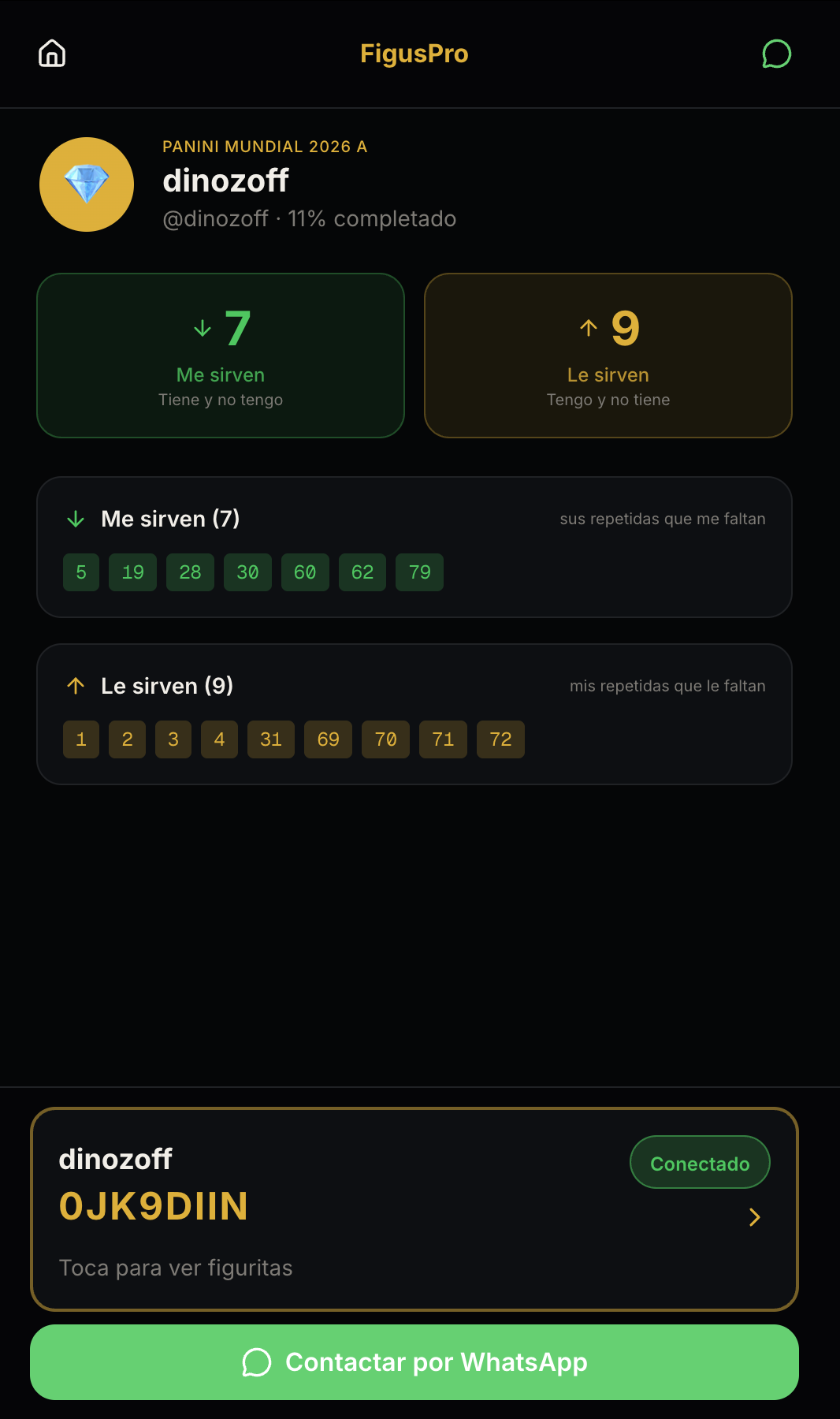
Task: Click the home icon in top bar
Action: (x=51, y=53)
